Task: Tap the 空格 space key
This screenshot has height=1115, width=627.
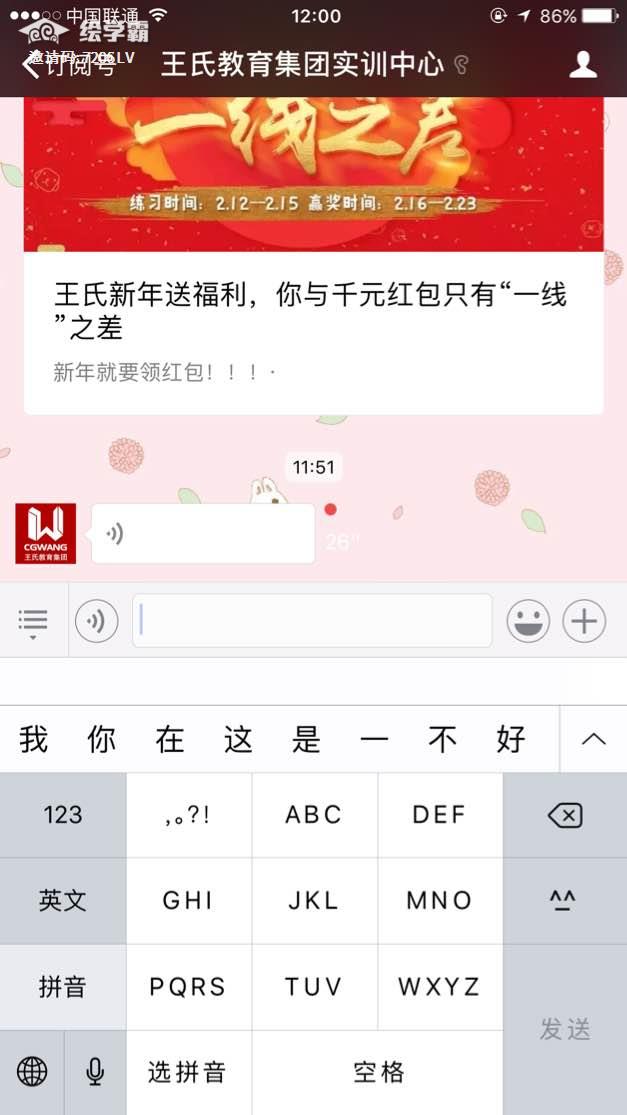Action: coord(378,1073)
